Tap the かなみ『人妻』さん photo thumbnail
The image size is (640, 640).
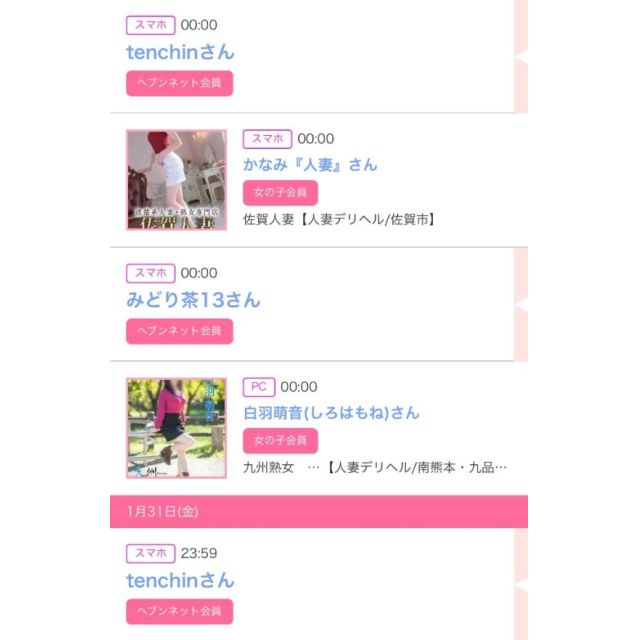pyautogui.click(x=176, y=180)
